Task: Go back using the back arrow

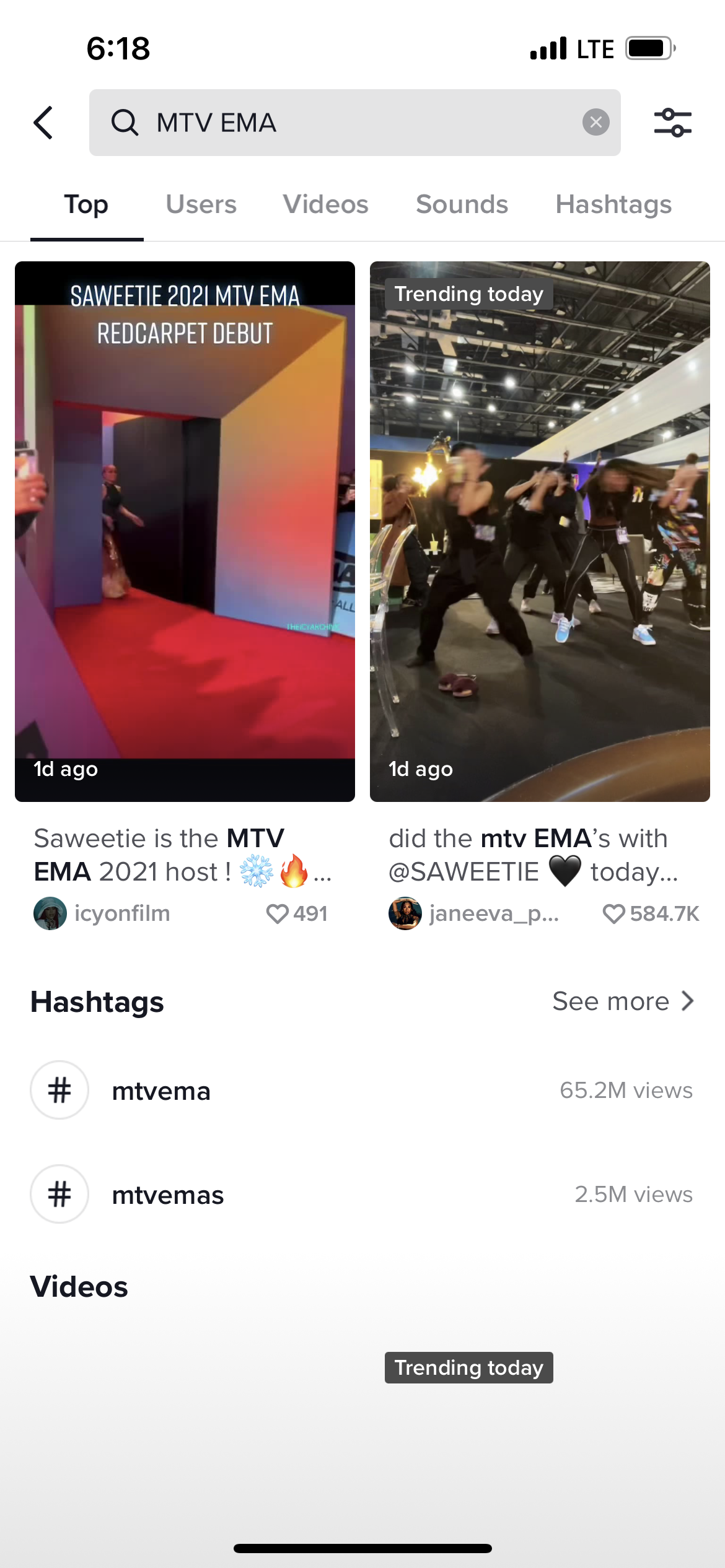Action: (x=43, y=123)
